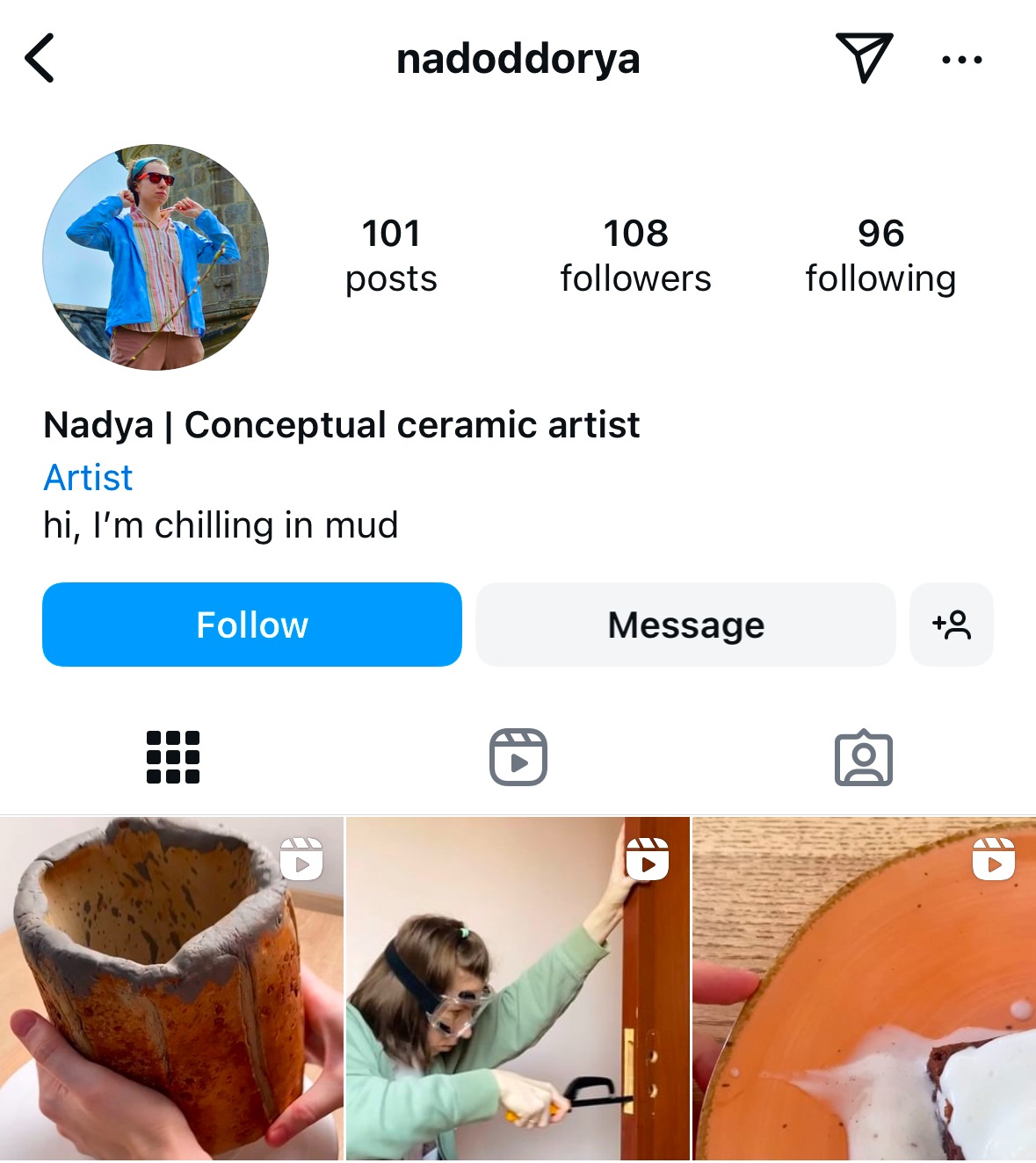This screenshot has height=1163, width=1036.
Task: Open the Artist category link
Action: pos(88,478)
